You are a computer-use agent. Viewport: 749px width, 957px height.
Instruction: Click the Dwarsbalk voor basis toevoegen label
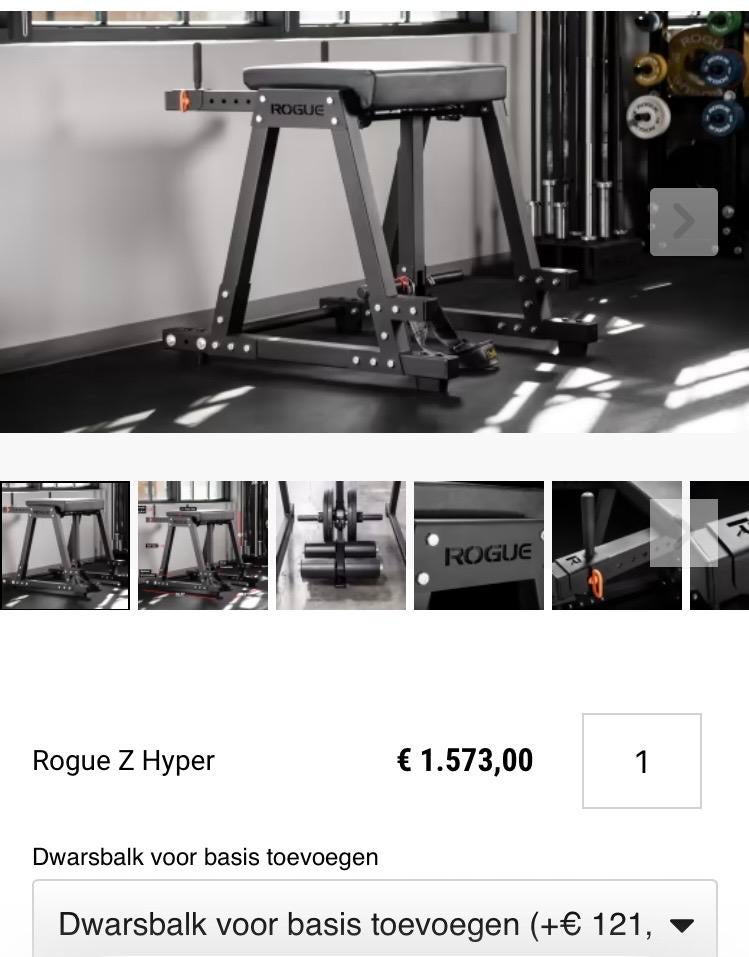pos(204,855)
